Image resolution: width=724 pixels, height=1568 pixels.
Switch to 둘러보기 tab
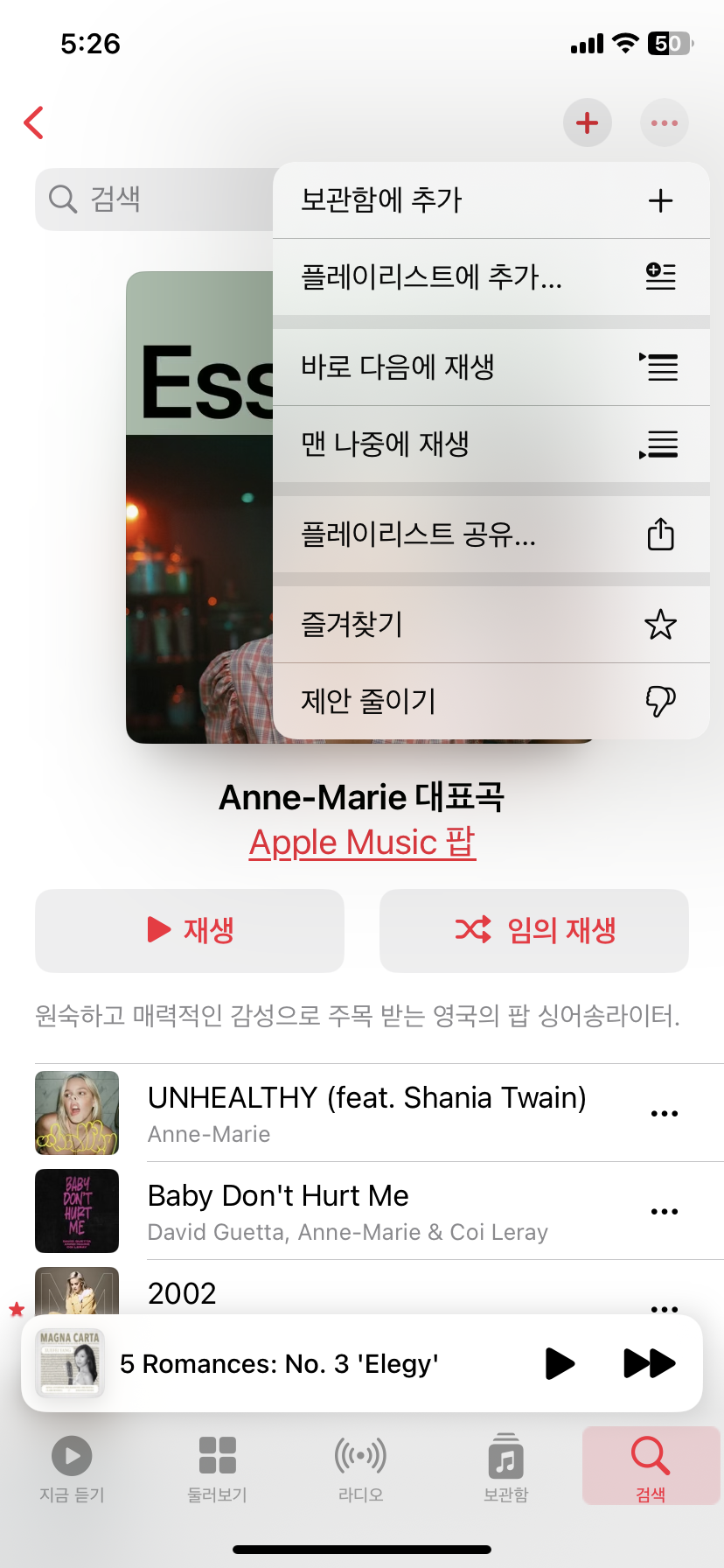coord(217,1468)
